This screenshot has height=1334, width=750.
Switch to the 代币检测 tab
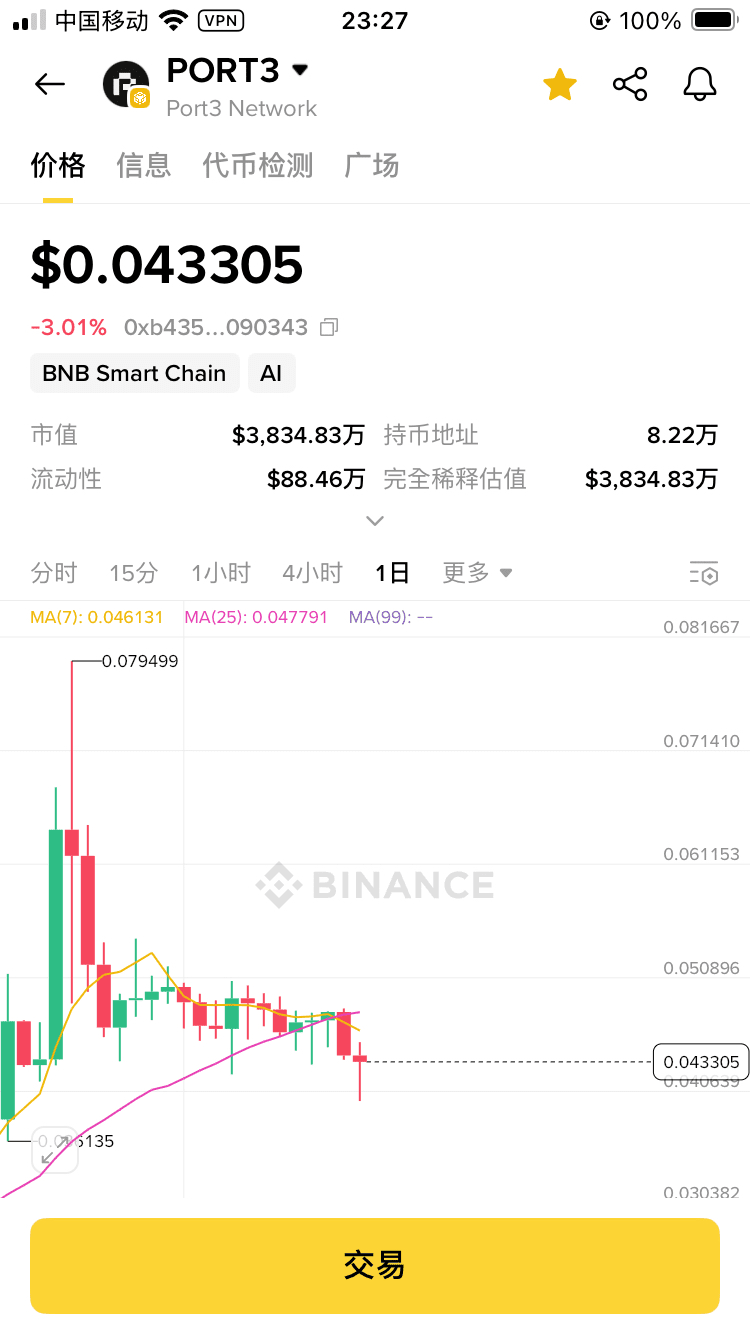coord(258,165)
